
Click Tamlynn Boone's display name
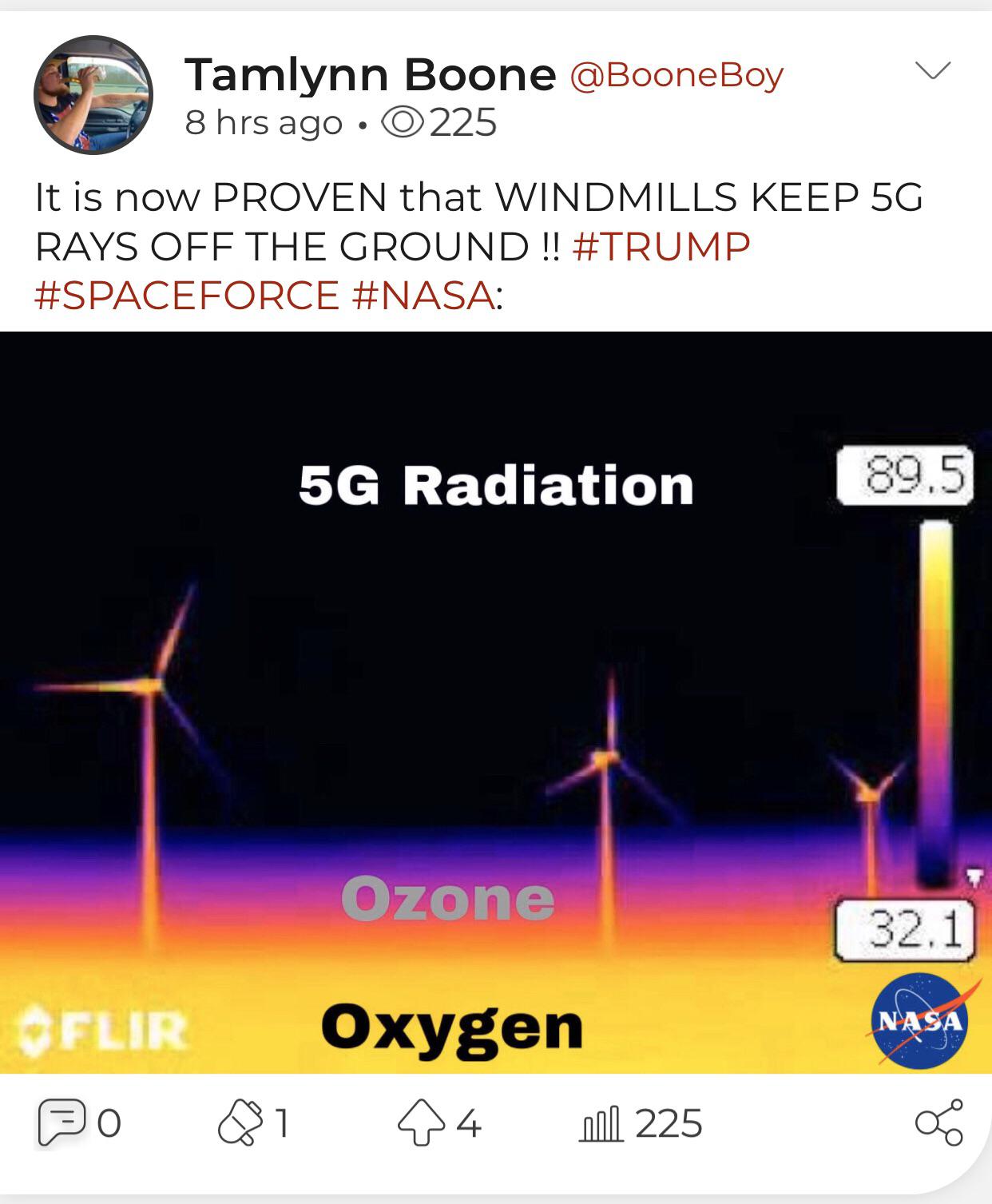pyautogui.click(x=371, y=74)
